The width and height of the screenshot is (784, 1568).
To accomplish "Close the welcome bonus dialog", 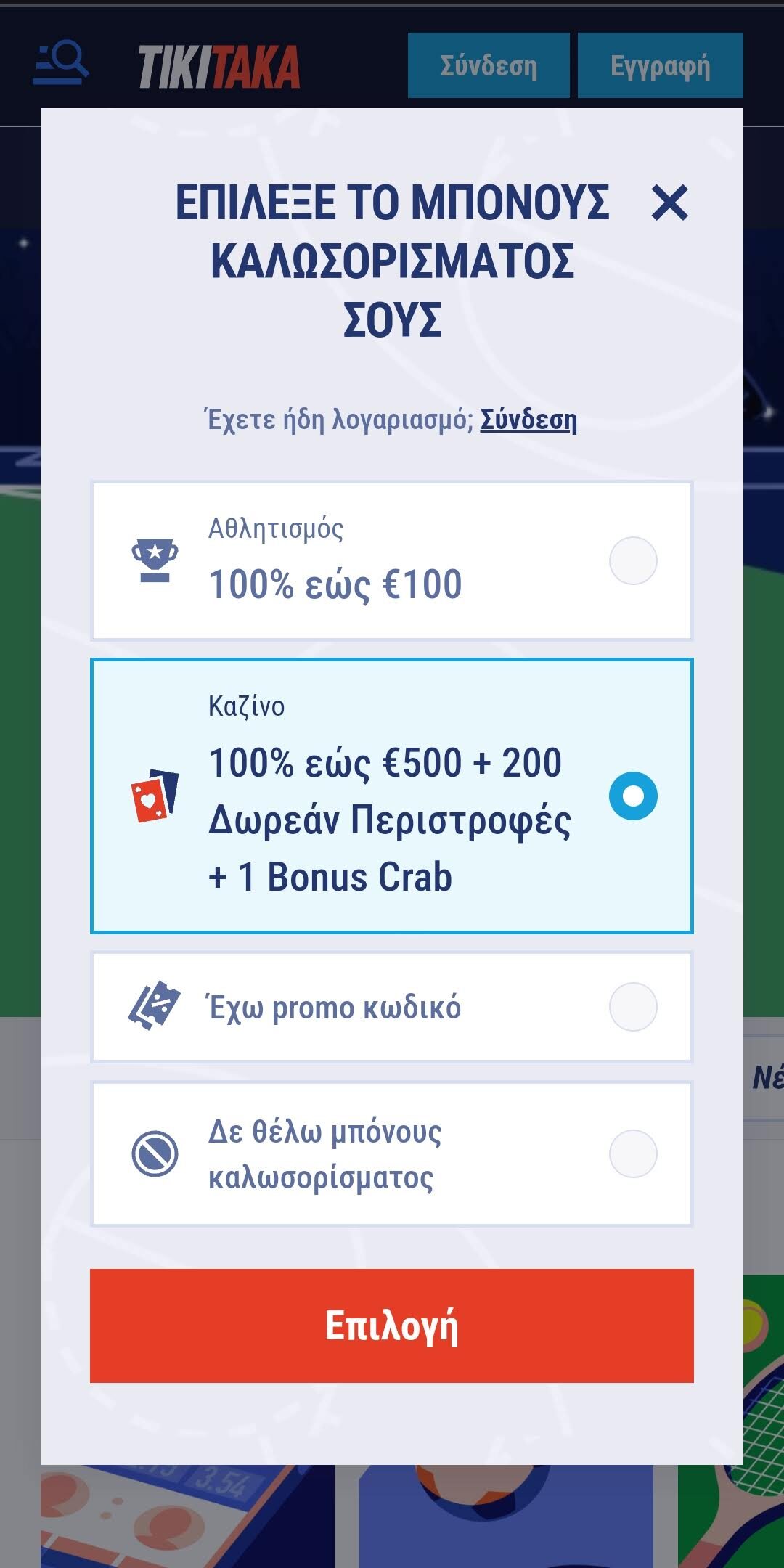I will coord(669,203).
